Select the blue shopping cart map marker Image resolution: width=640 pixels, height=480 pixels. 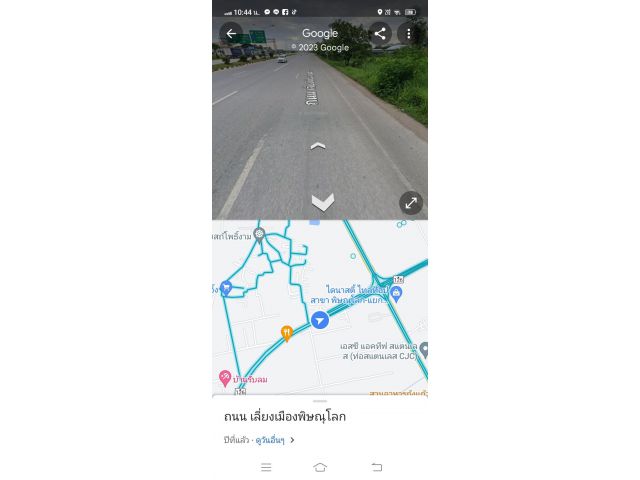(x=226, y=289)
